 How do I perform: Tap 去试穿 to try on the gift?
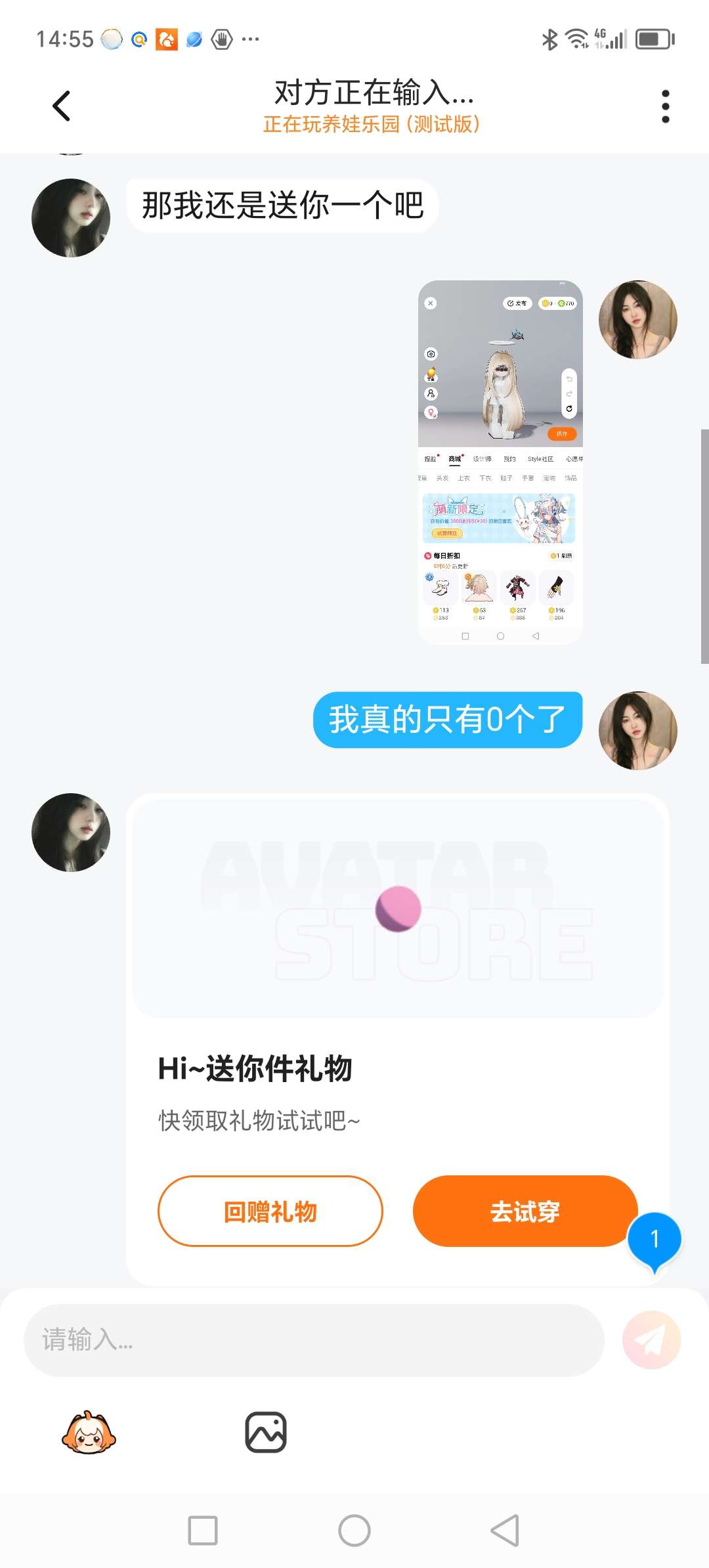(x=525, y=1211)
